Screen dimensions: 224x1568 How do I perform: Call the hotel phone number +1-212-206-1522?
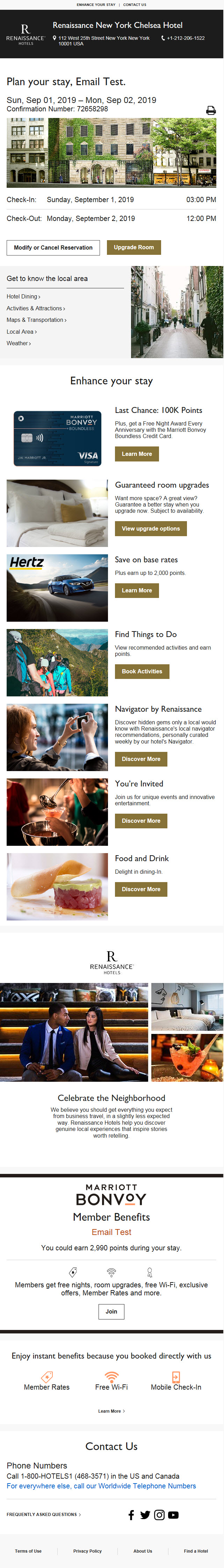coord(185,38)
